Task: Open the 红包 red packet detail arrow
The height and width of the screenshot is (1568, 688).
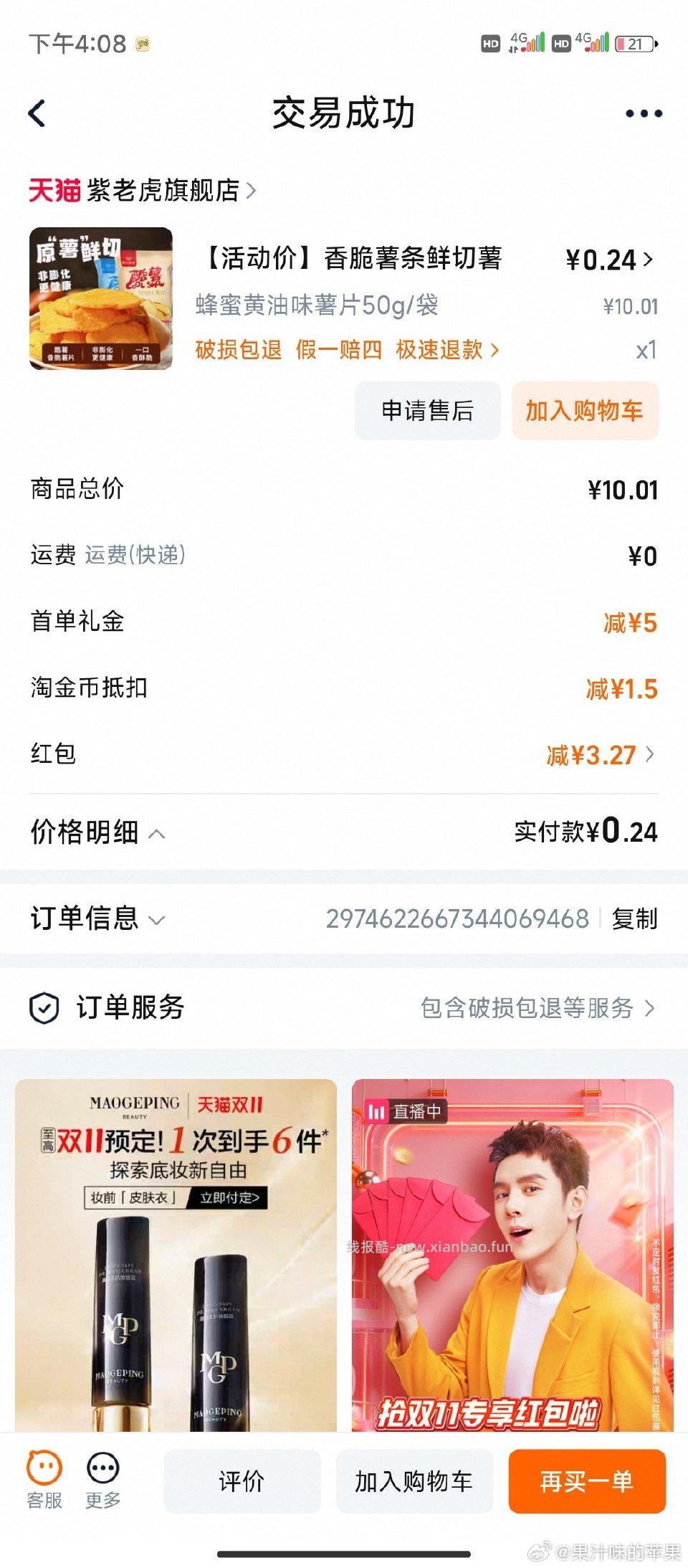Action: click(x=650, y=754)
